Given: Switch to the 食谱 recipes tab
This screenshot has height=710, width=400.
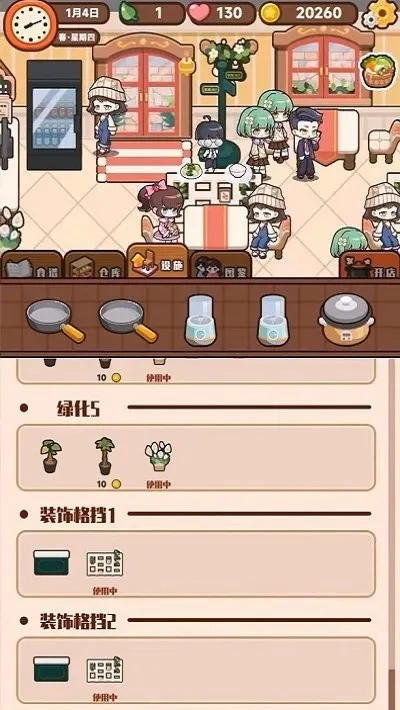Looking at the screenshot, I should 32,264.
